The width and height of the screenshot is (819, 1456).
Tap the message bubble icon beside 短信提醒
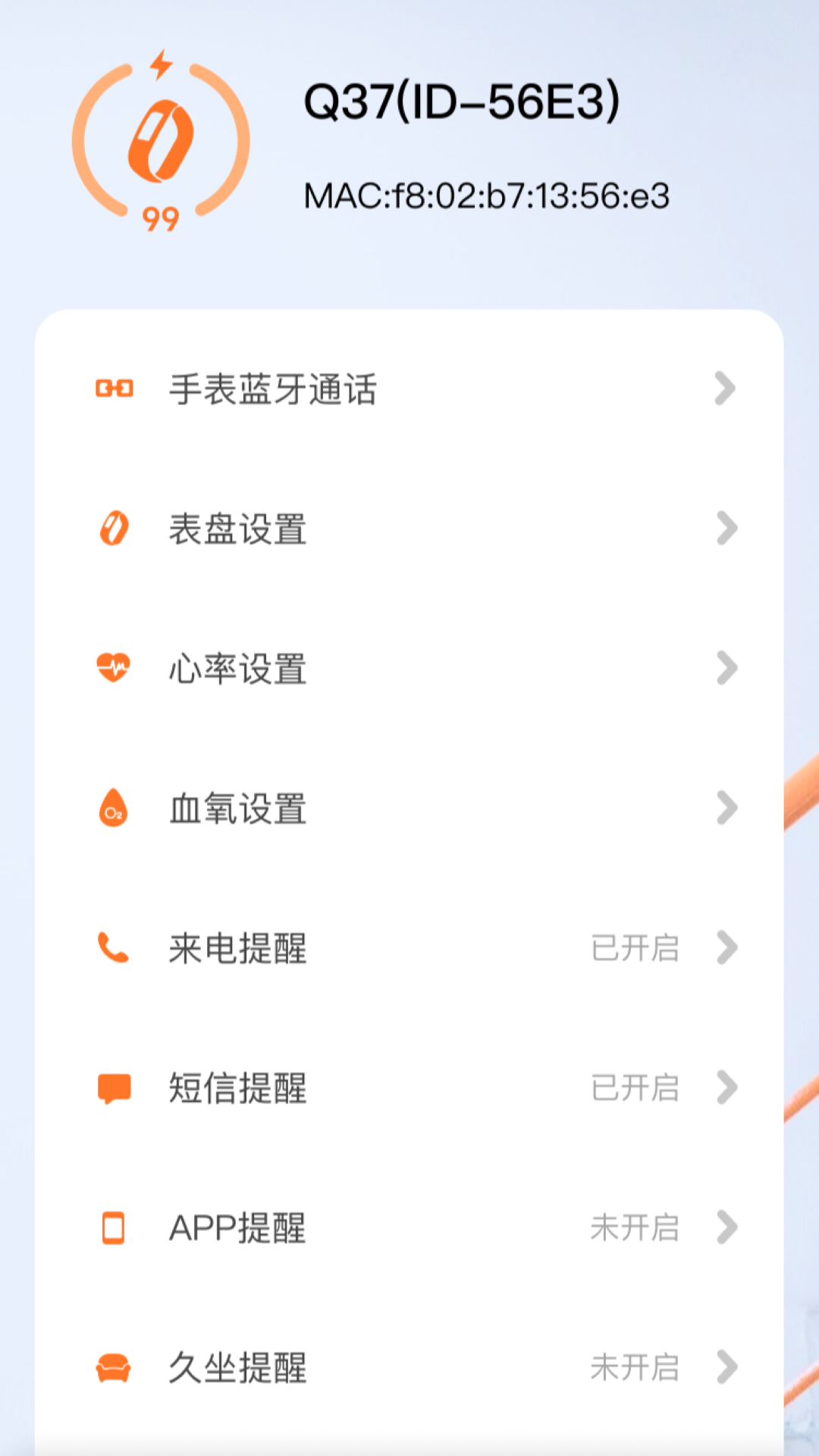[114, 1086]
